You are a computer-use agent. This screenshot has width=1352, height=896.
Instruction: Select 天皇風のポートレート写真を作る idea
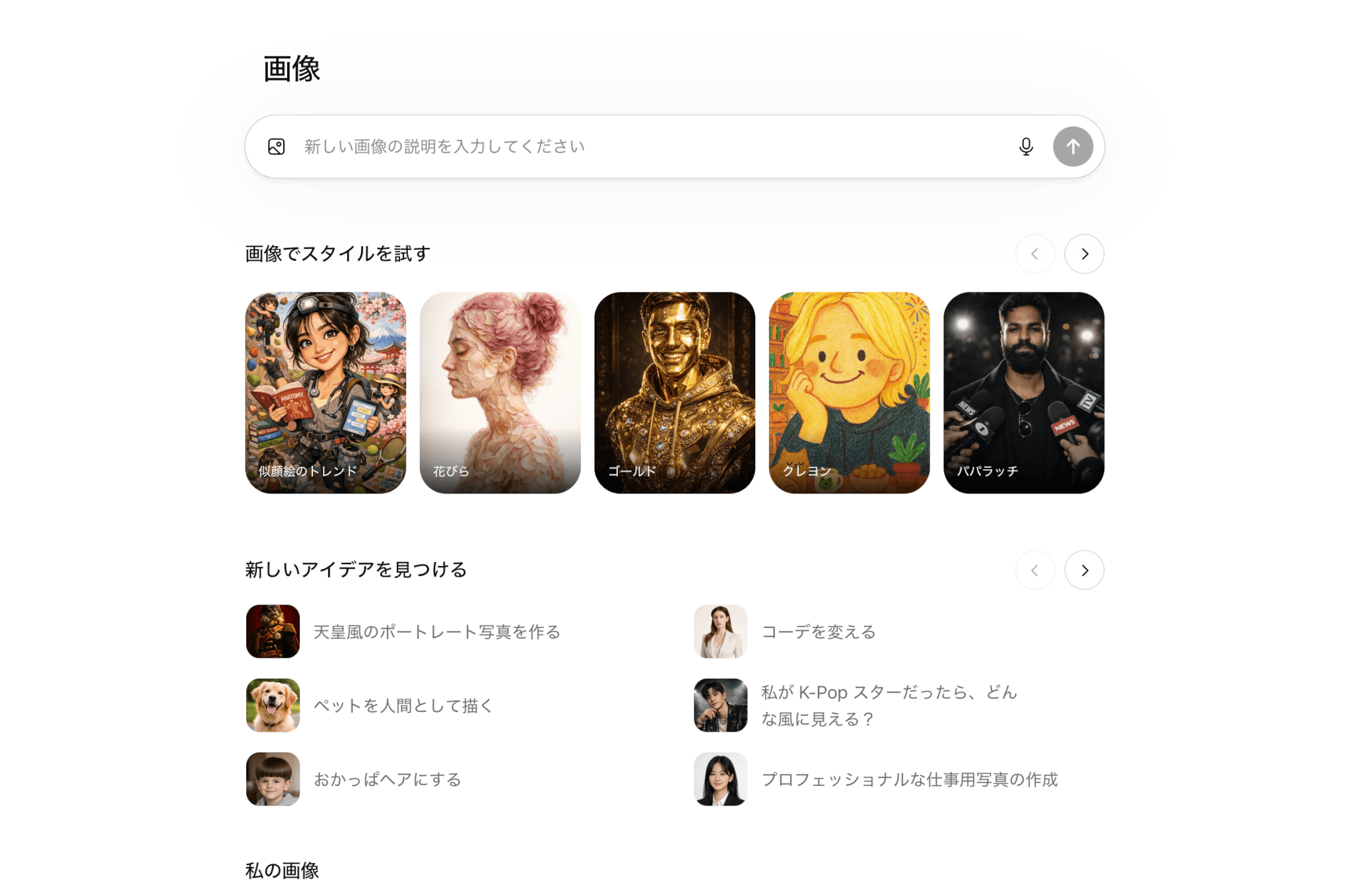point(436,632)
